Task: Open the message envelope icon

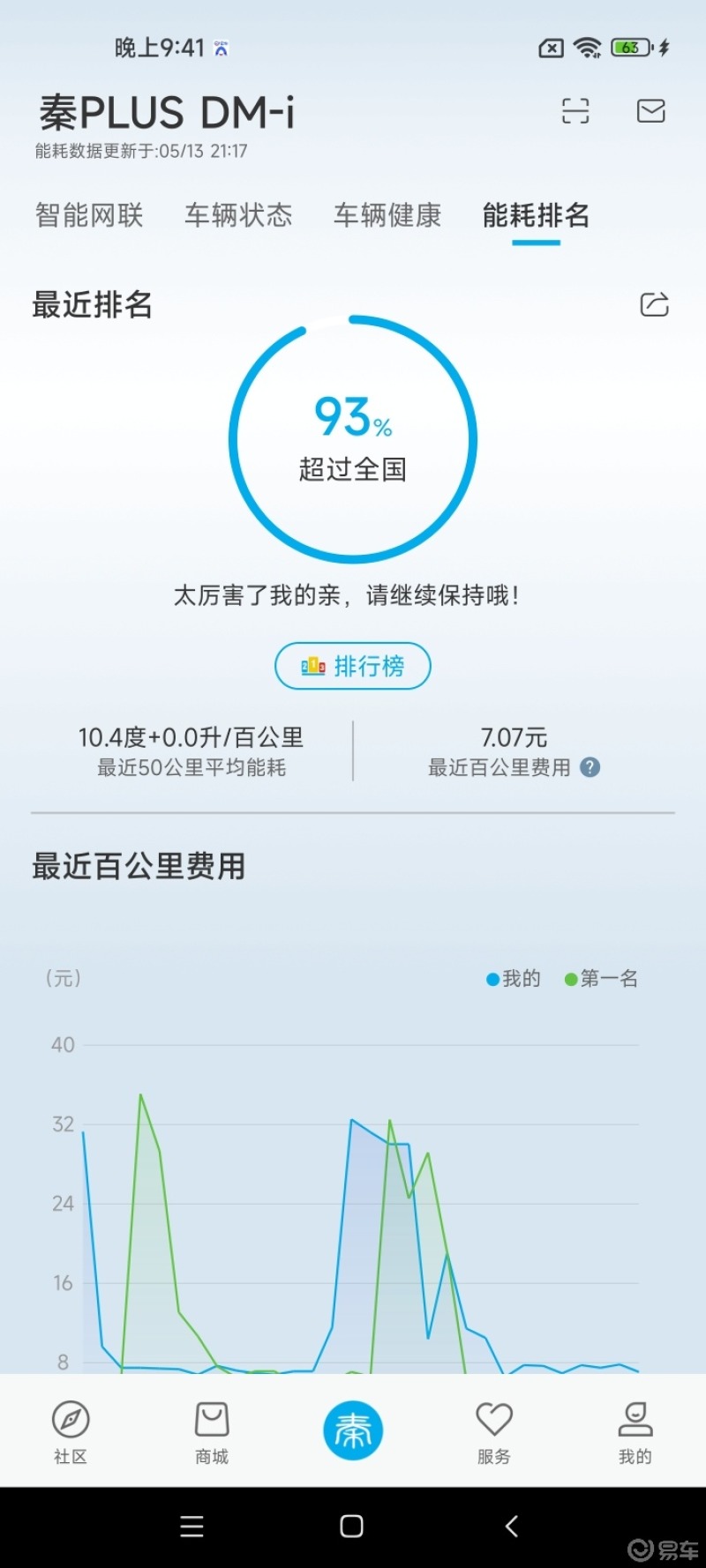Action: click(651, 111)
